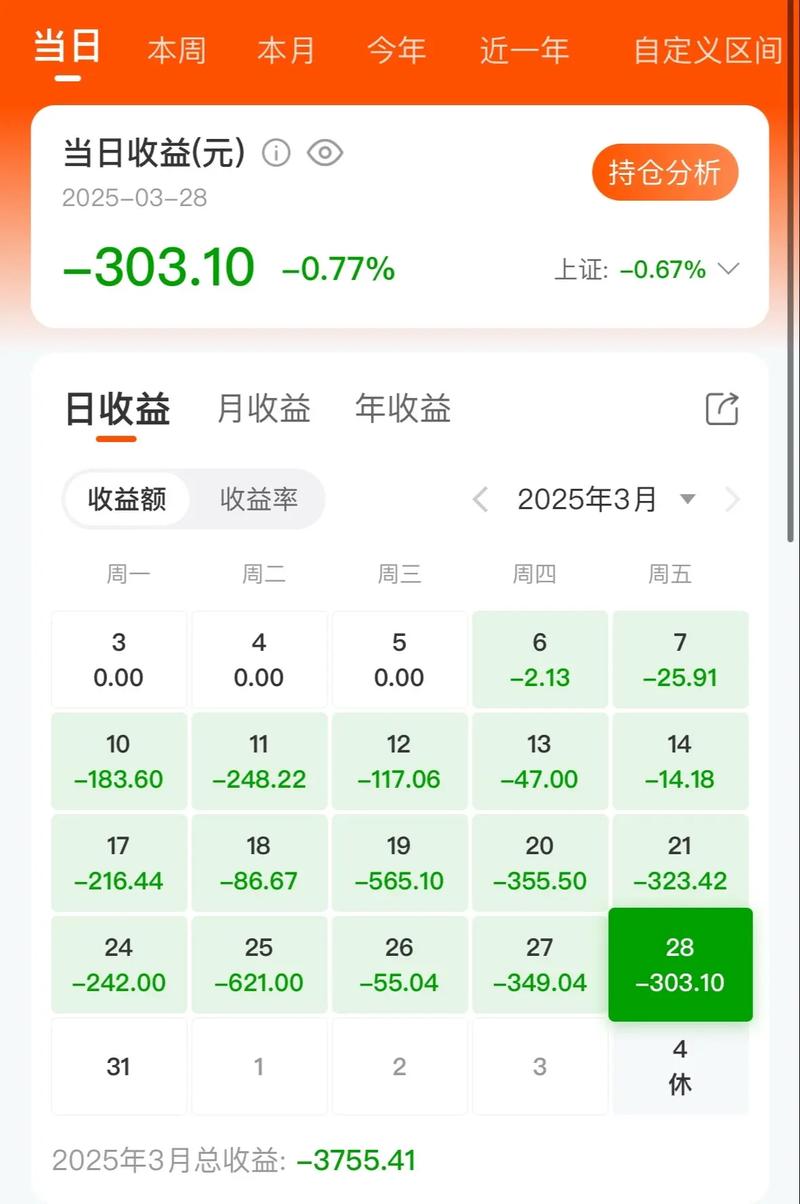
Task: Tap the info icon next to 当日收益
Action: [275, 153]
